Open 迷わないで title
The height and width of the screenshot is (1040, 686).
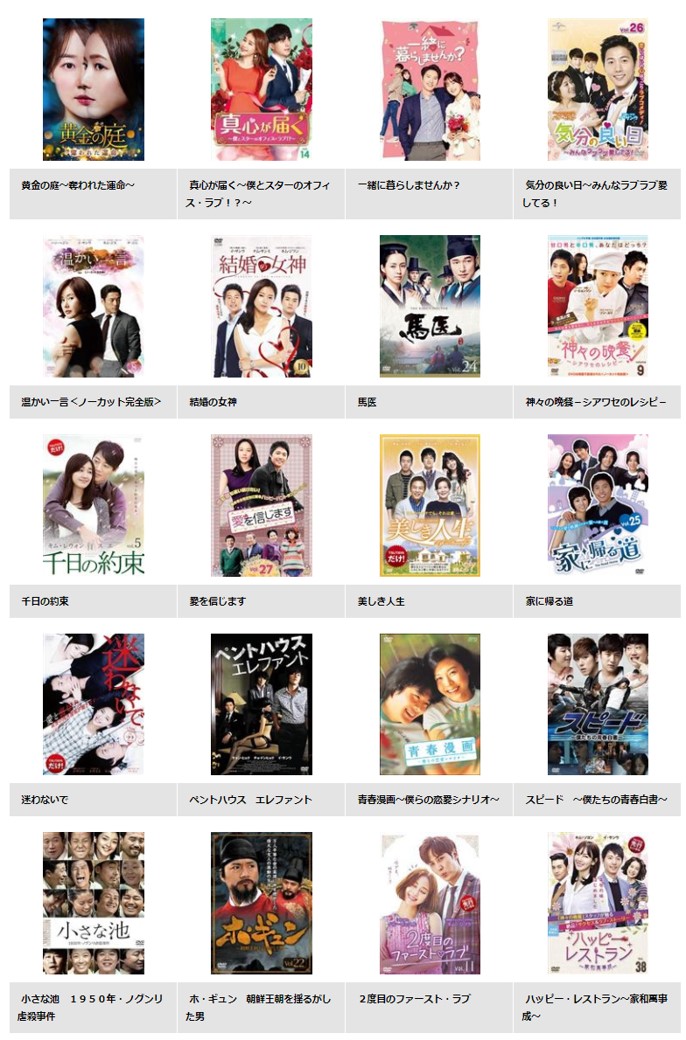[x=93, y=704]
